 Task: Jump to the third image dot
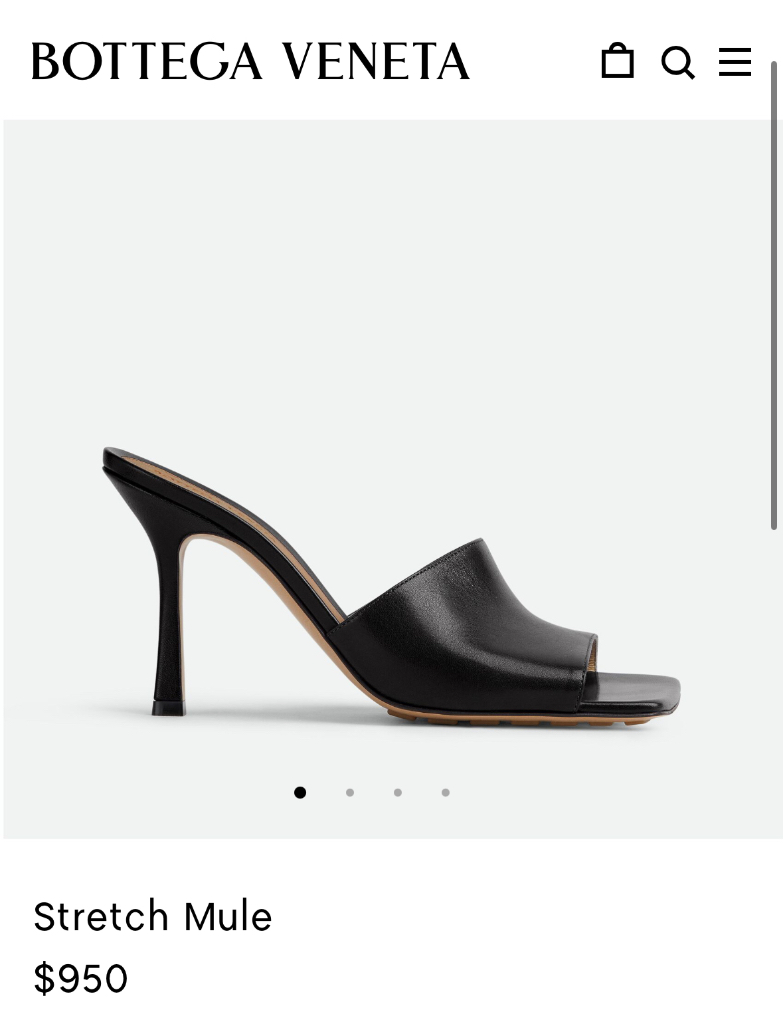point(398,793)
